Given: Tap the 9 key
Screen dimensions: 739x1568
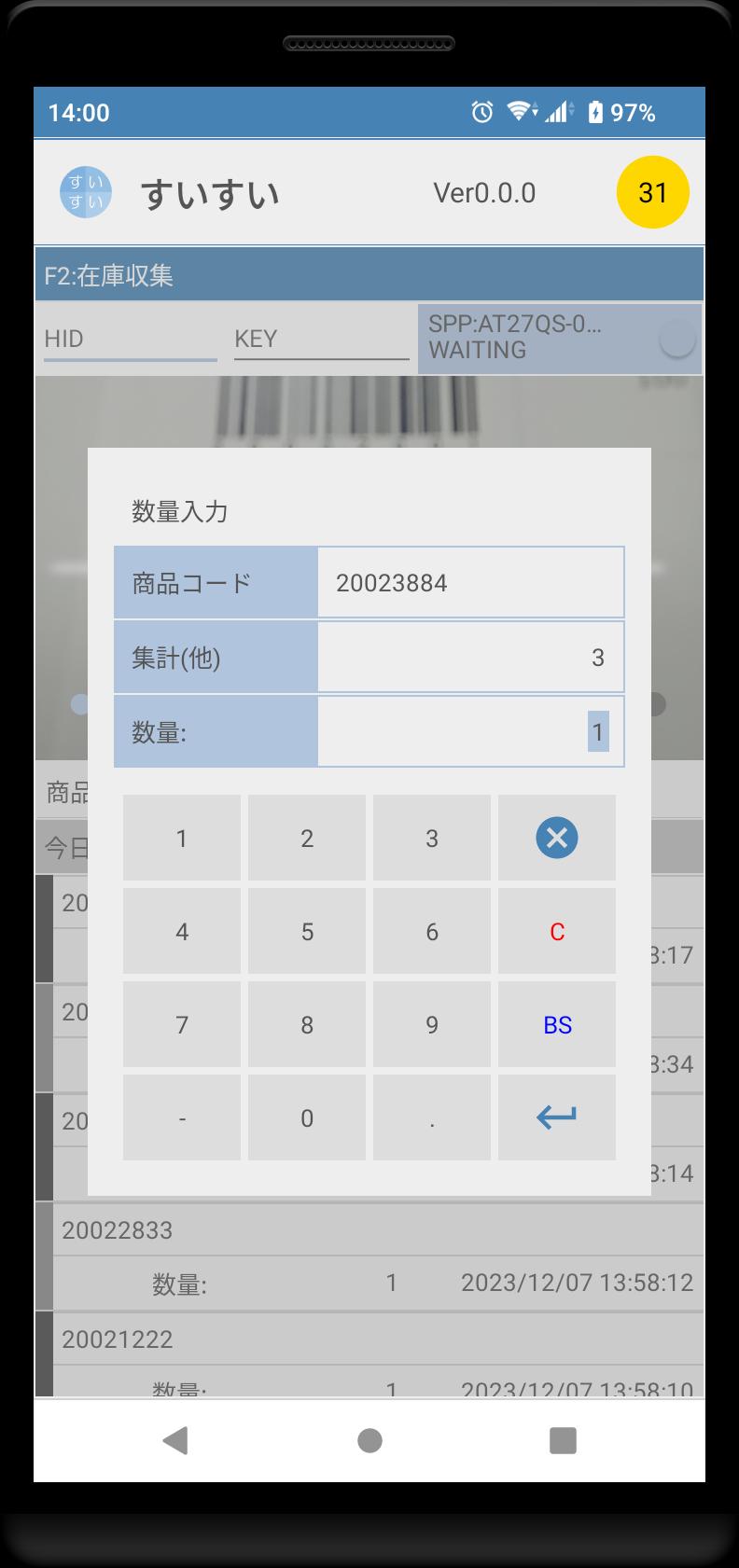Looking at the screenshot, I should coord(432,1024).
